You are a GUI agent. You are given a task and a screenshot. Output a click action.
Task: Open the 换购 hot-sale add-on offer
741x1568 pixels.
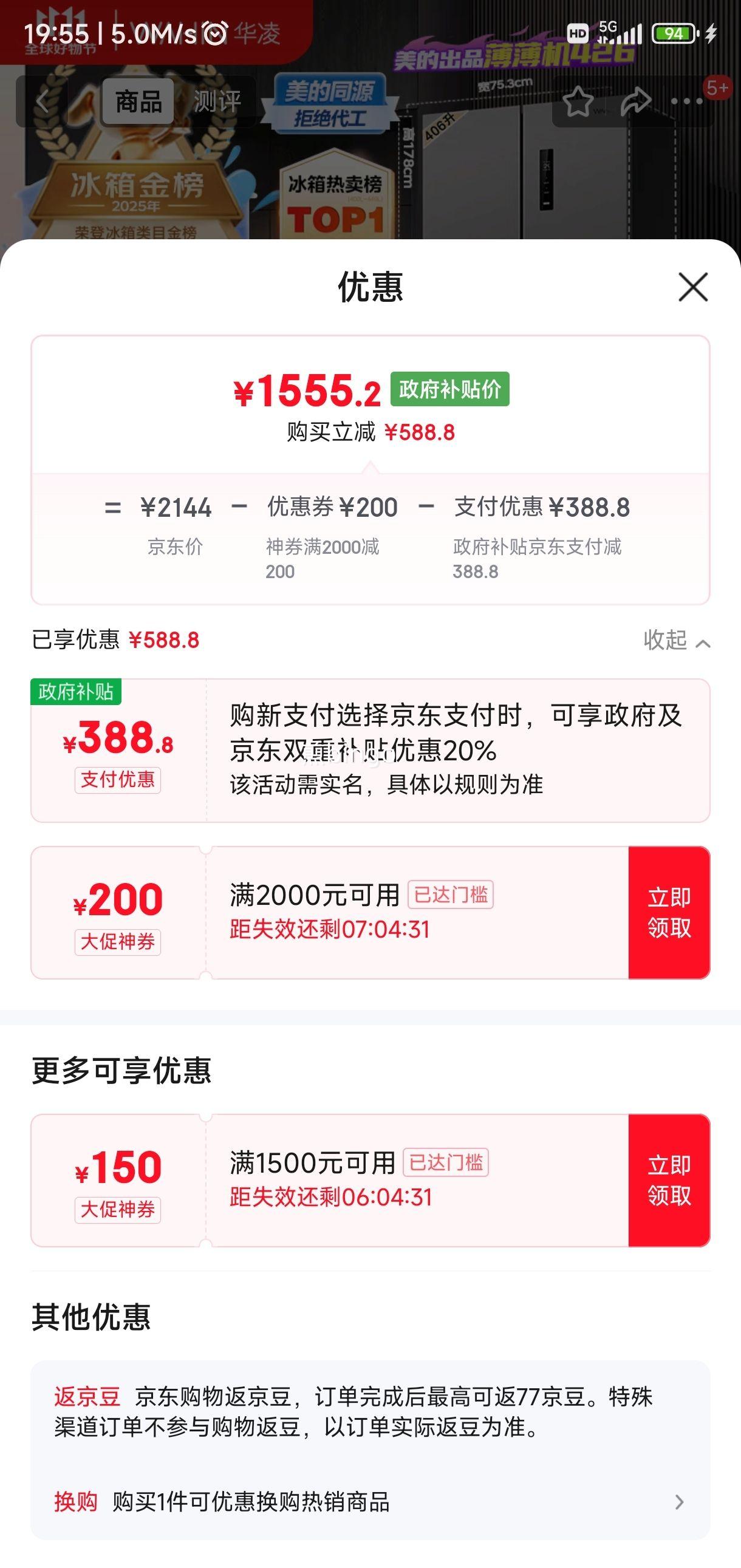(370, 1502)
